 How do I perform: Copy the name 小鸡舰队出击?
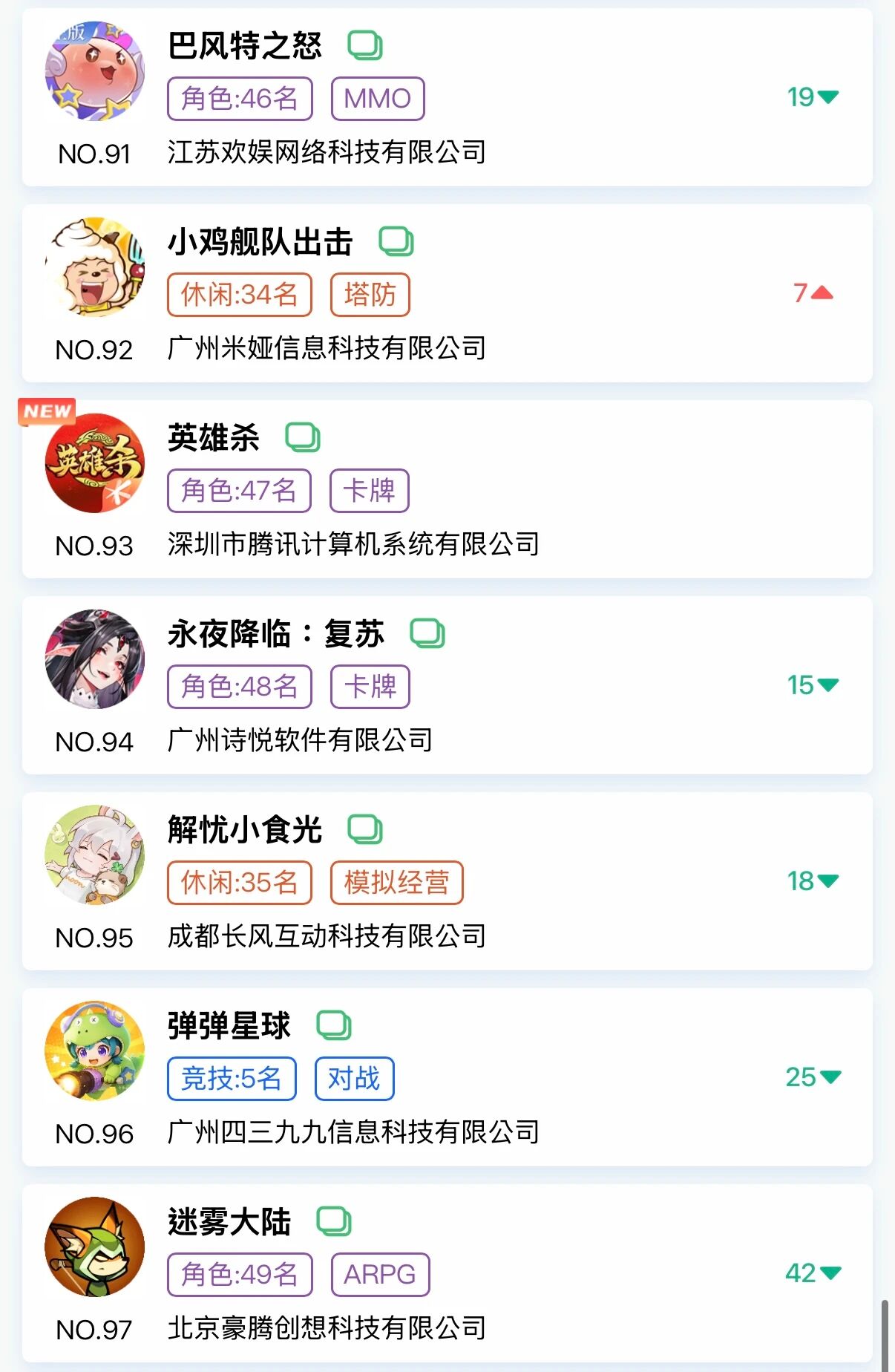[x=396, y=242]
